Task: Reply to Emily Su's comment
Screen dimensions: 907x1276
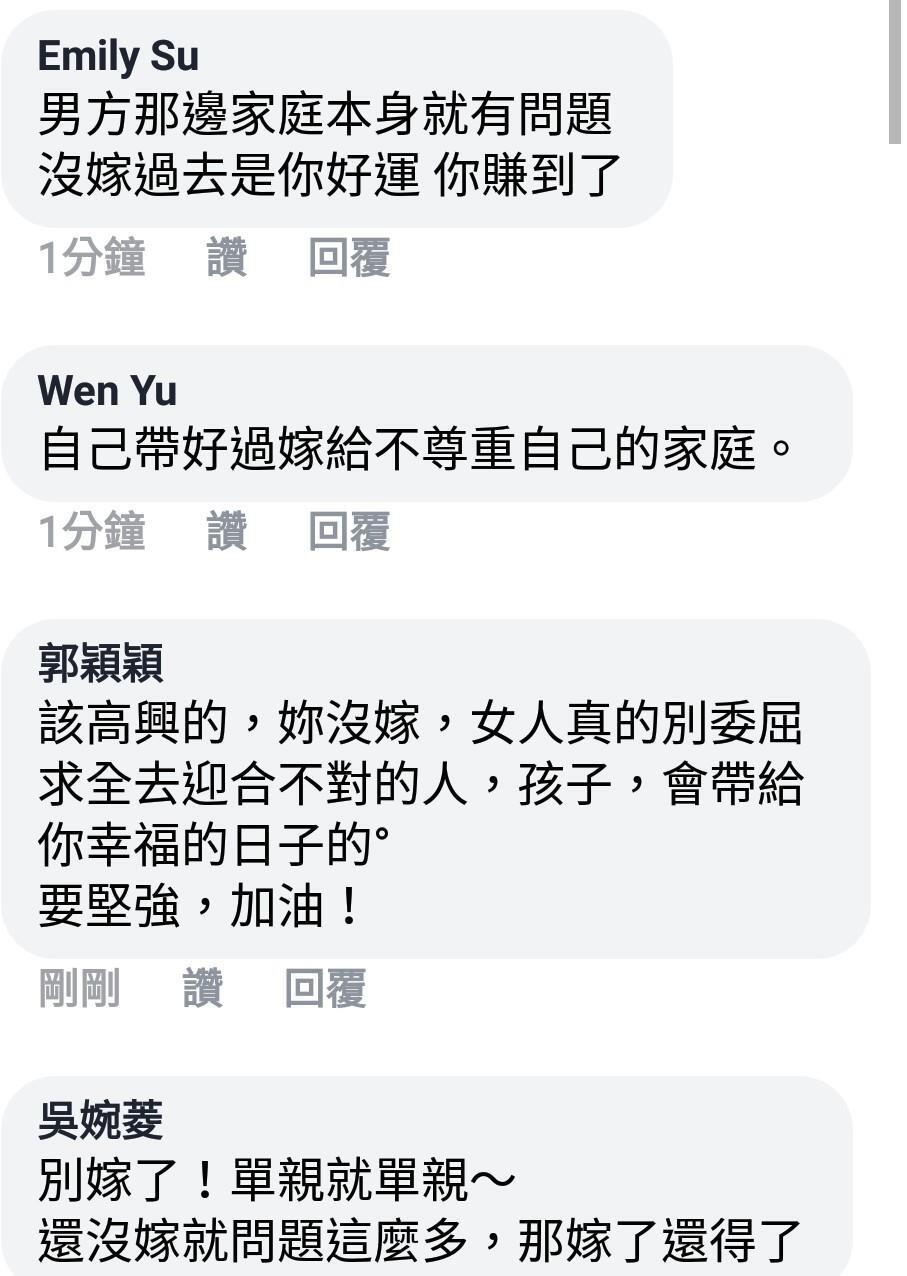Action: pyautogui.click(x=348, y=258)
